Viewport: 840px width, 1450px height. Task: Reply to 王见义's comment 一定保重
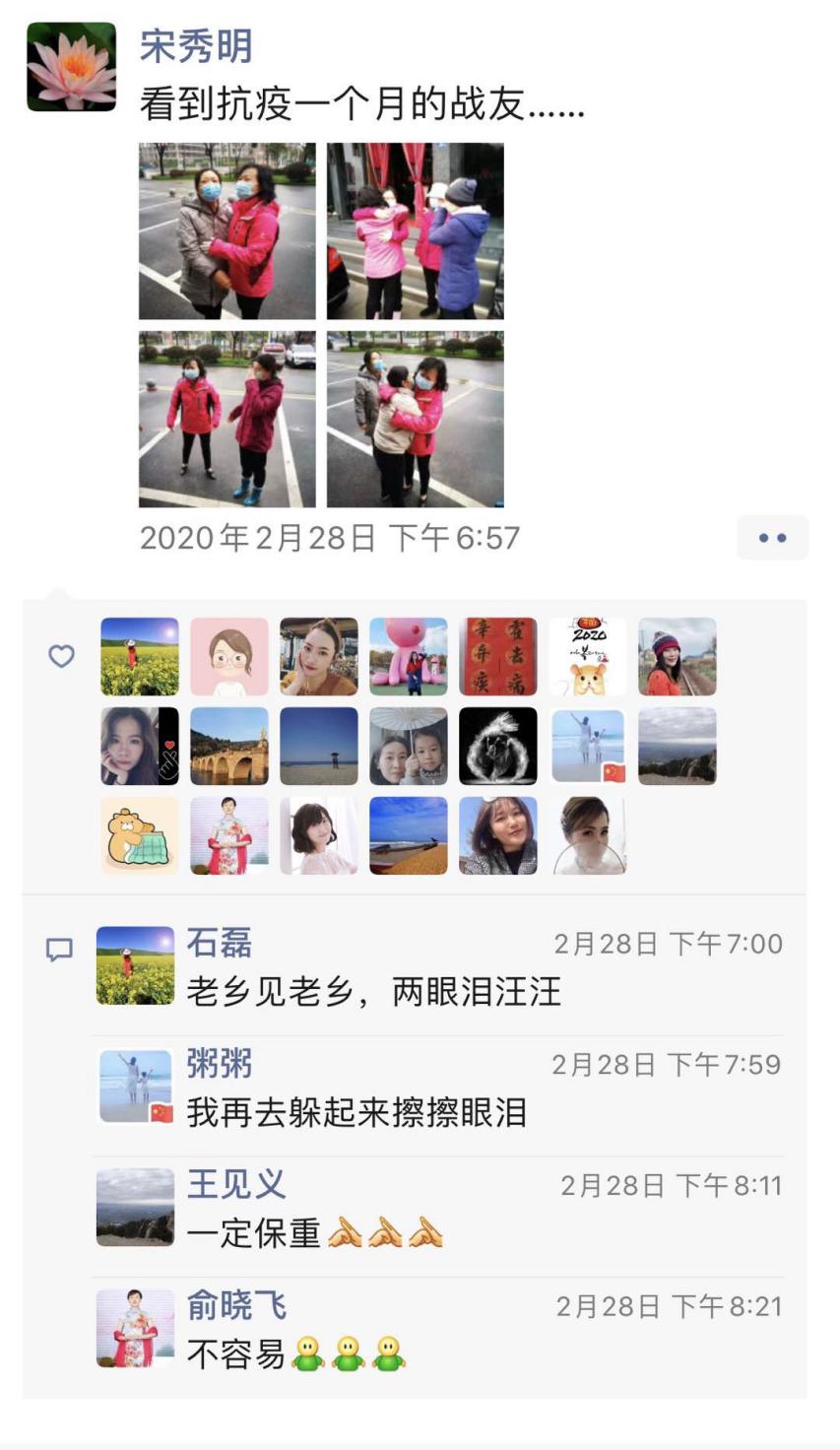click(x=314, y=1232)
